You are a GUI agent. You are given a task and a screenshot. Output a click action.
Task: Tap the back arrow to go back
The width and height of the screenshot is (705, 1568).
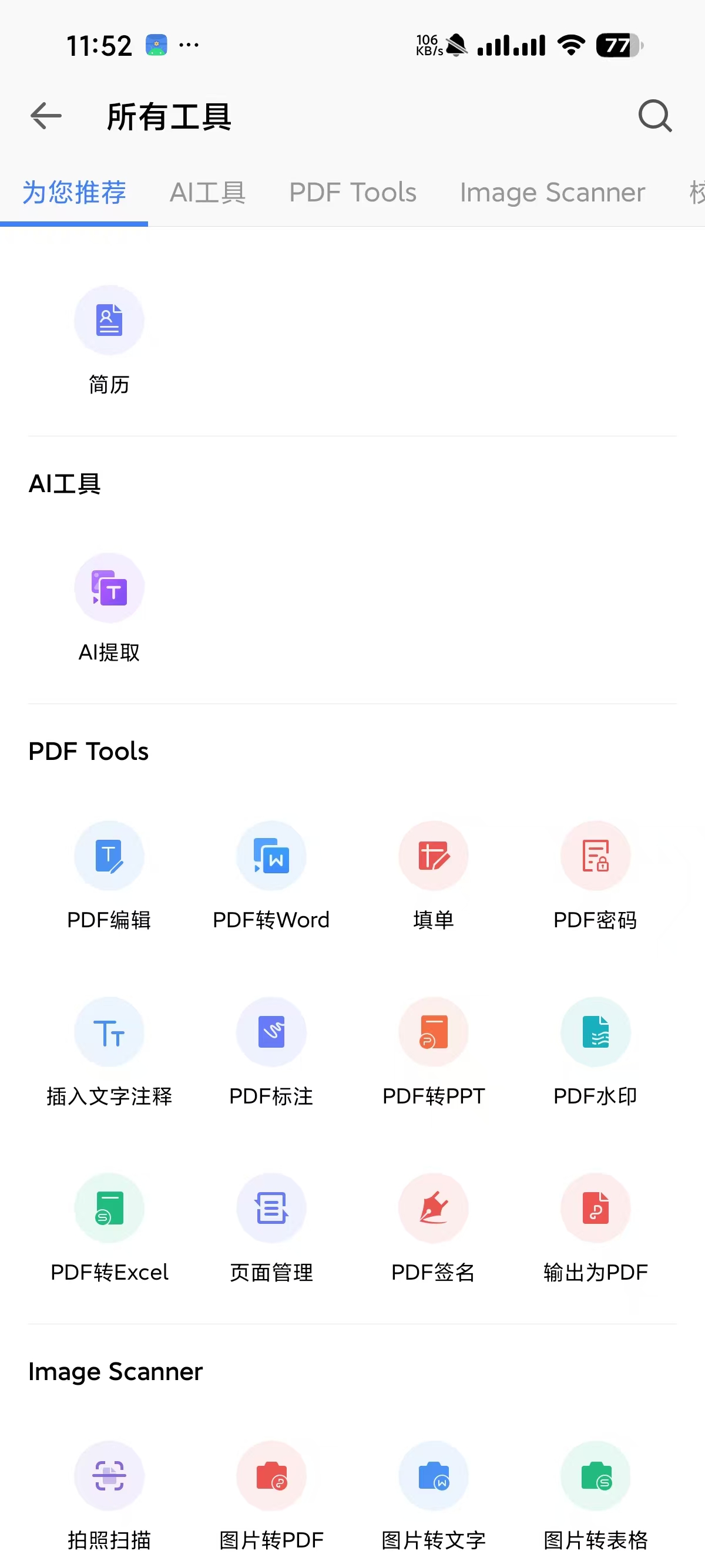[45, 116]
